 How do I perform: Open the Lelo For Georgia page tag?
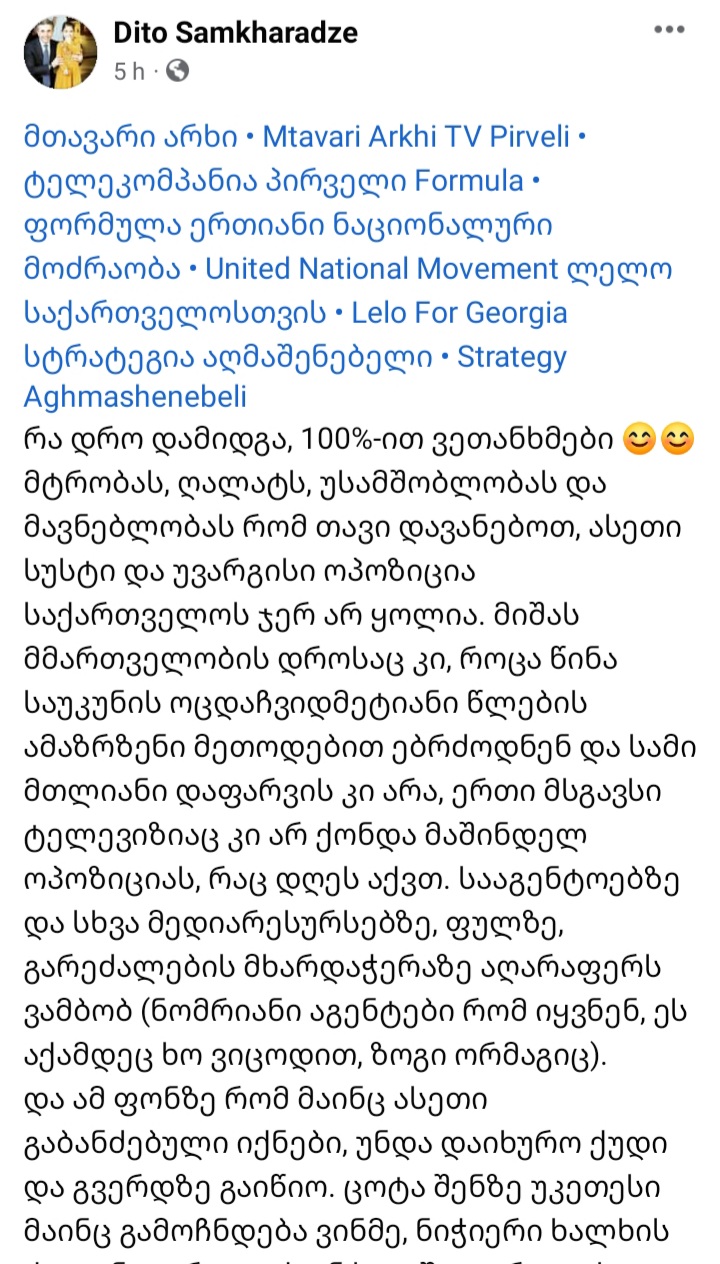[457, 313]
